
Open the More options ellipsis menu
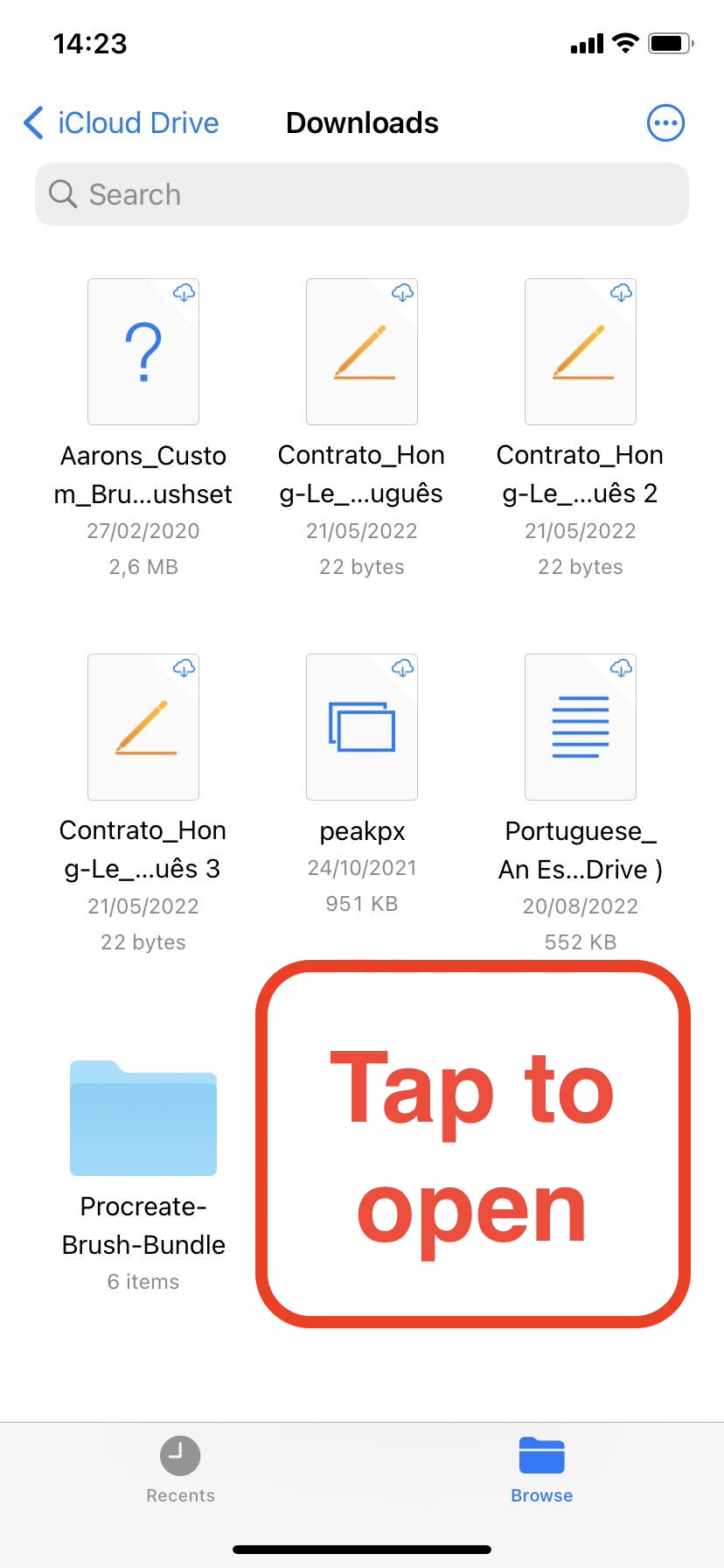tap(665, 122)
